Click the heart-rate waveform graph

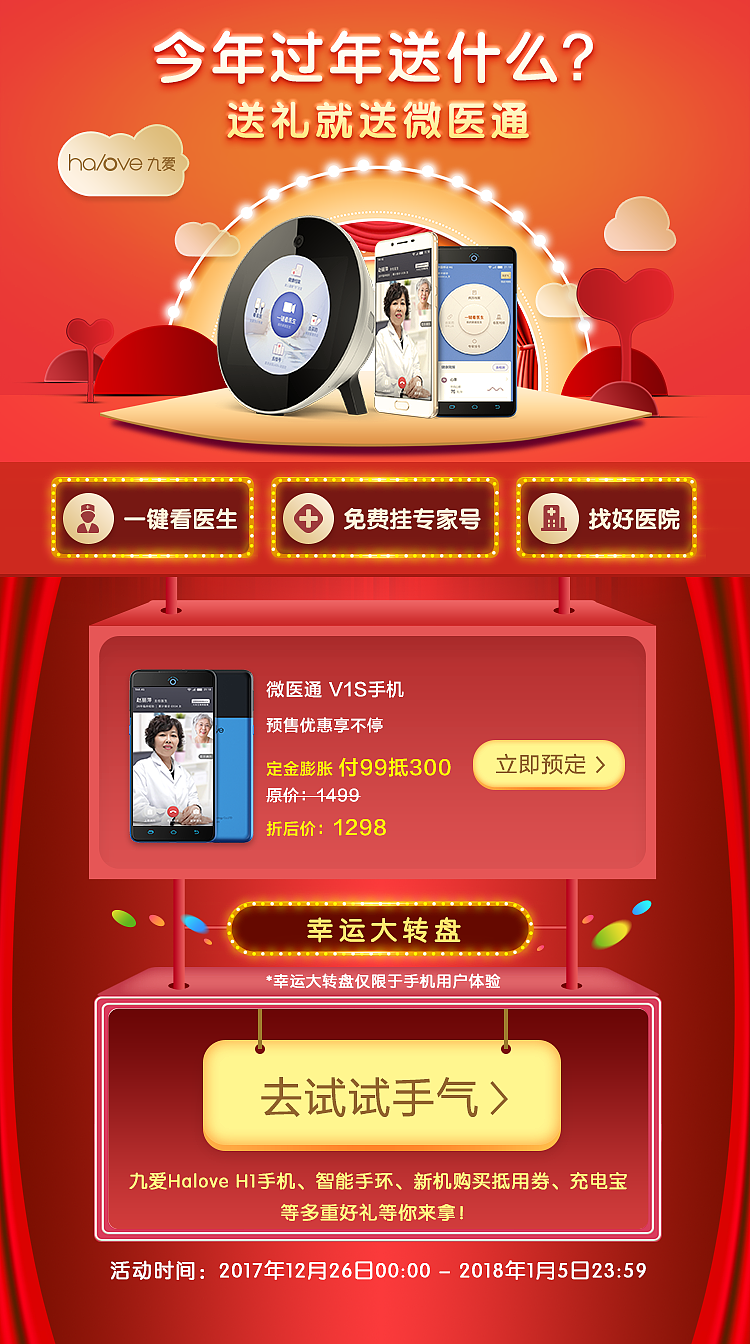(495, 389)
